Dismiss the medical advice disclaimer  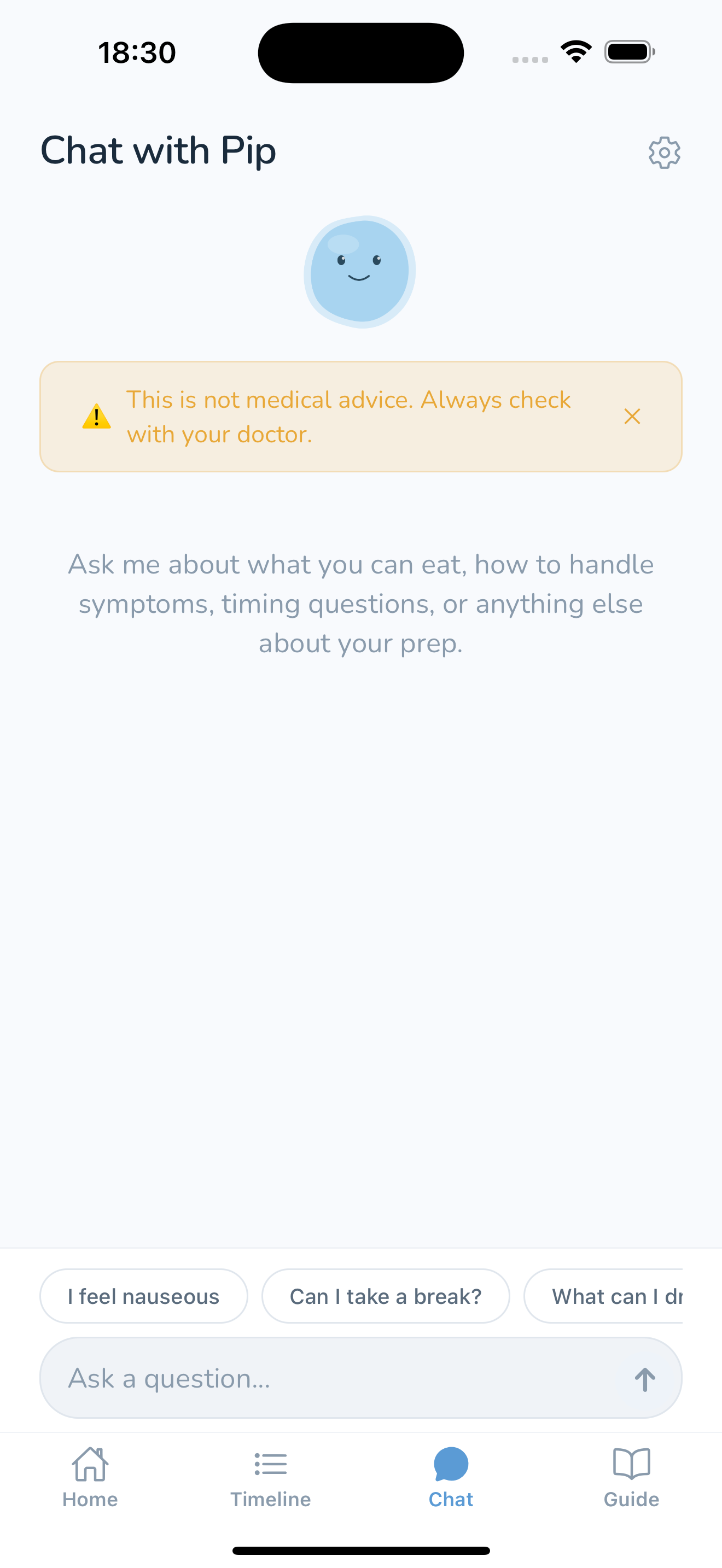coord(632,417)
